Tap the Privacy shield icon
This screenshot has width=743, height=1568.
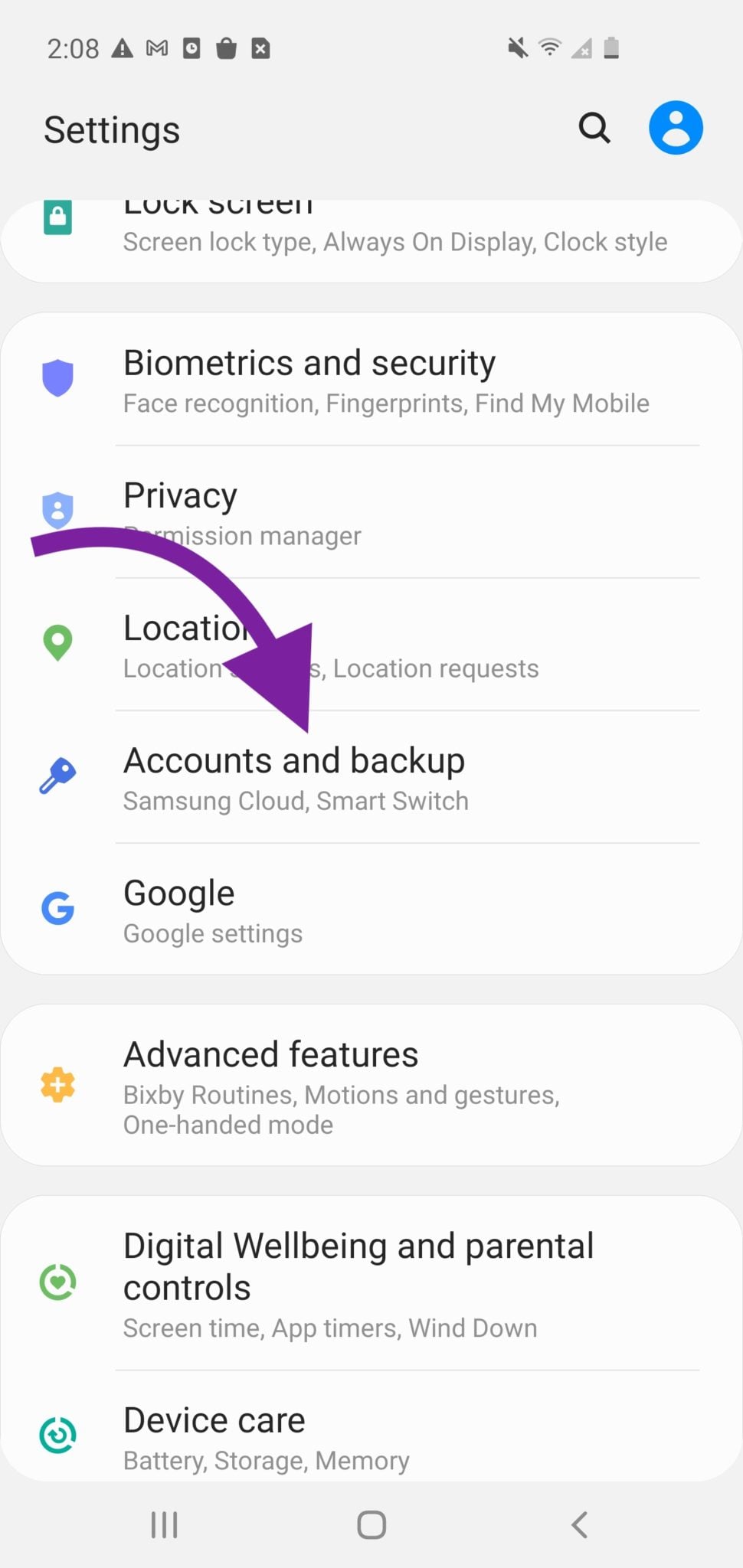pyautogui.click(x=57, y=509)
